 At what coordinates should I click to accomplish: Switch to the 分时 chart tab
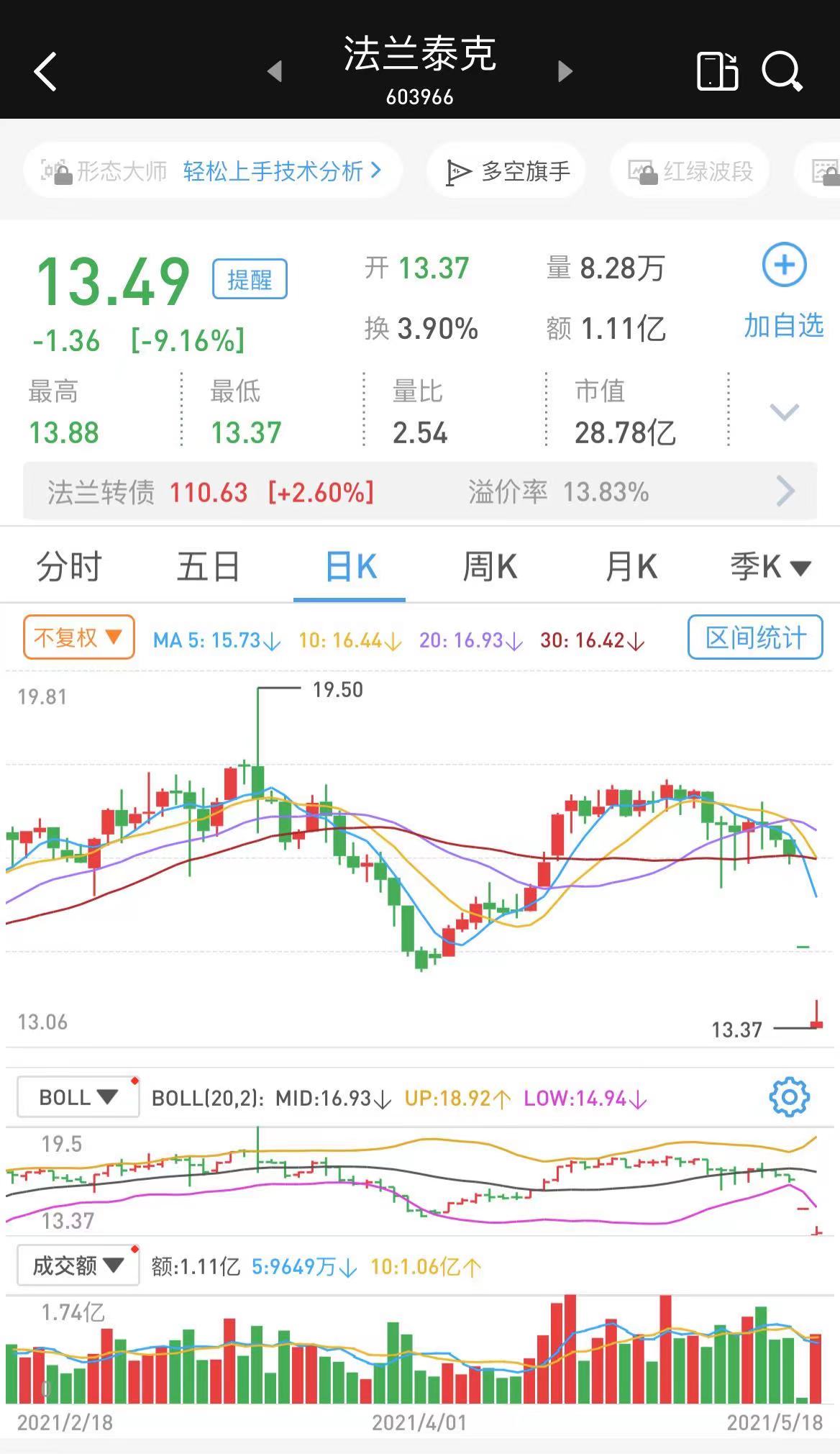click(x=69, y=567)
